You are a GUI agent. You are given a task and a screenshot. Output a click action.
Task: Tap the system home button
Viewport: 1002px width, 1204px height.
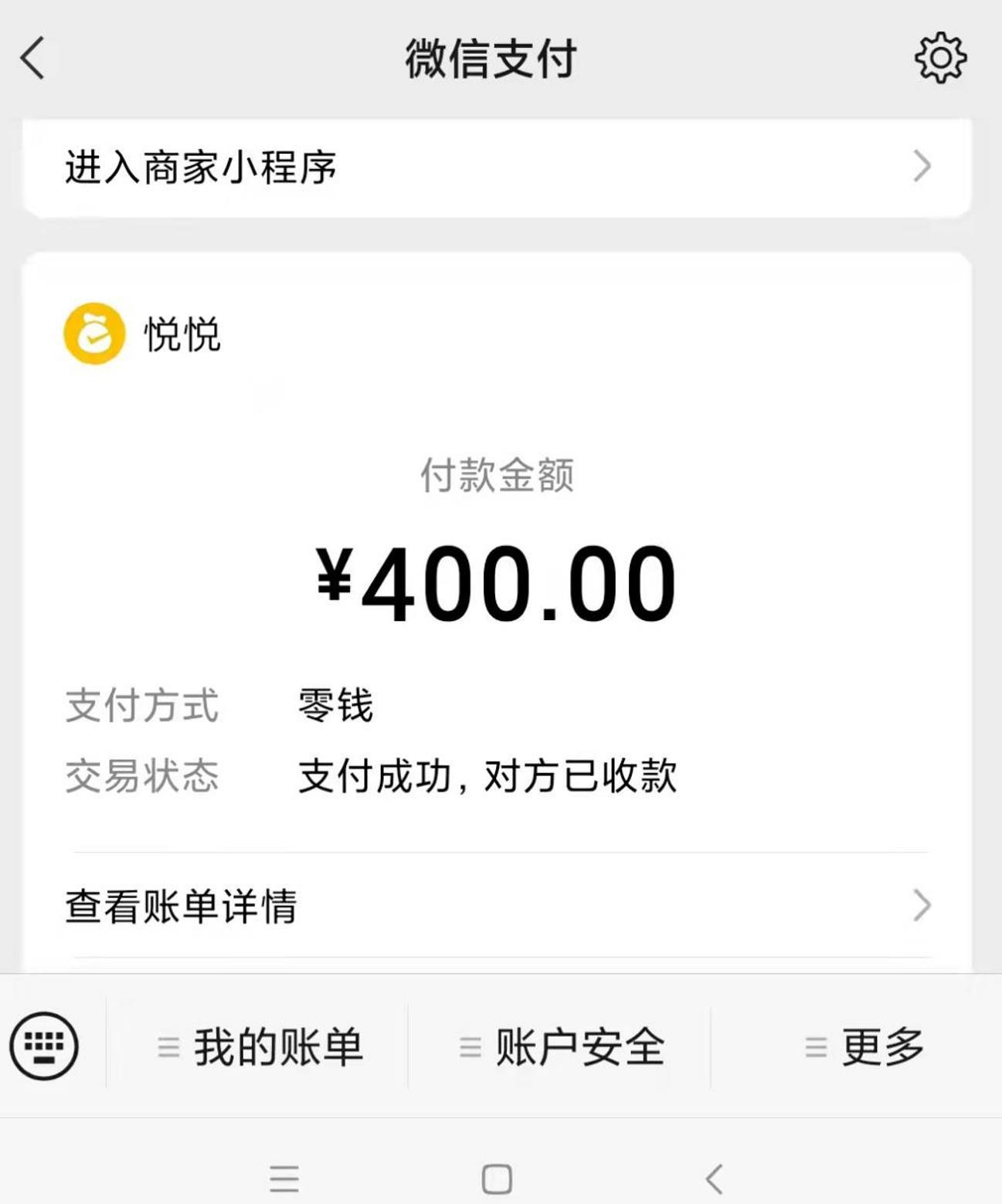click(496, 1179)
